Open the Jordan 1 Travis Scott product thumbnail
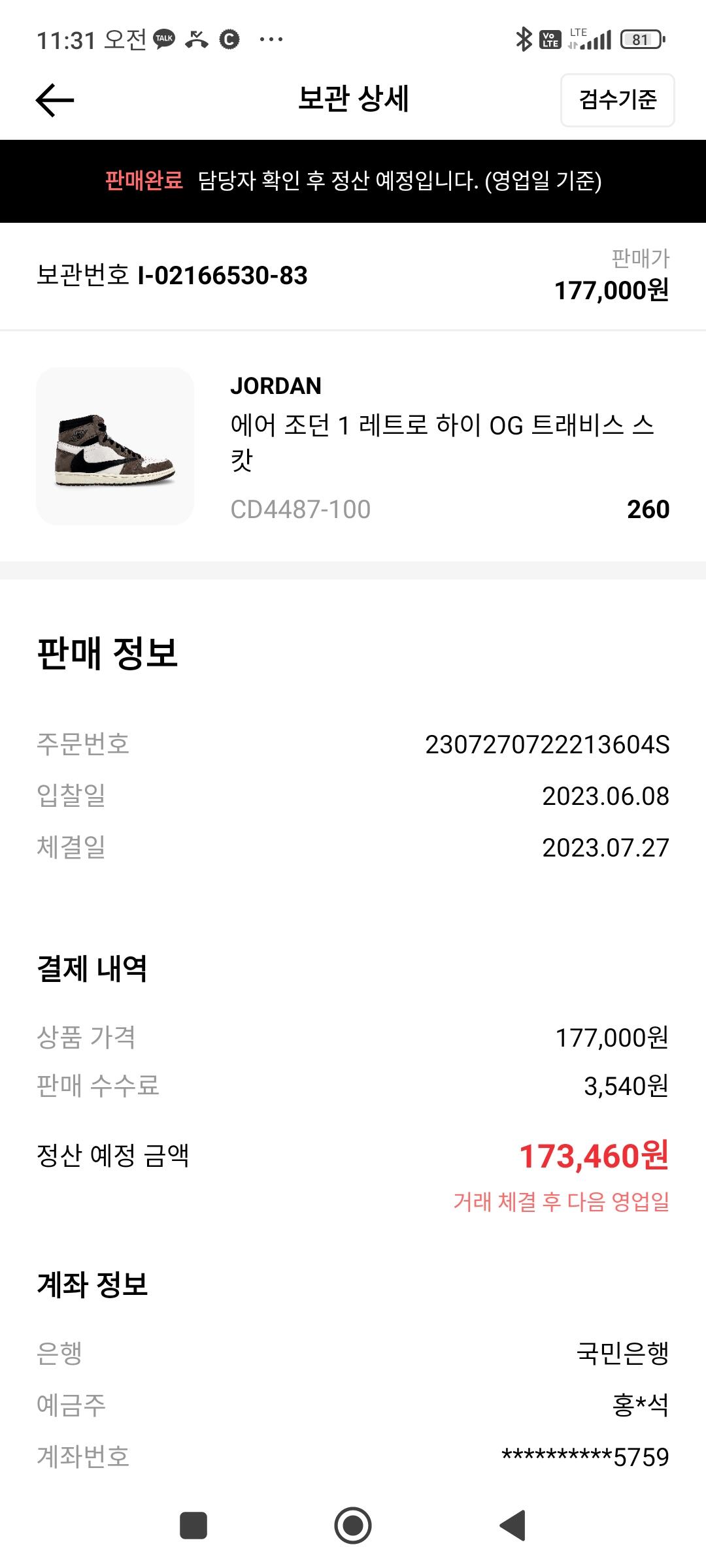706x1568 pixels. [x=115, y=446]
